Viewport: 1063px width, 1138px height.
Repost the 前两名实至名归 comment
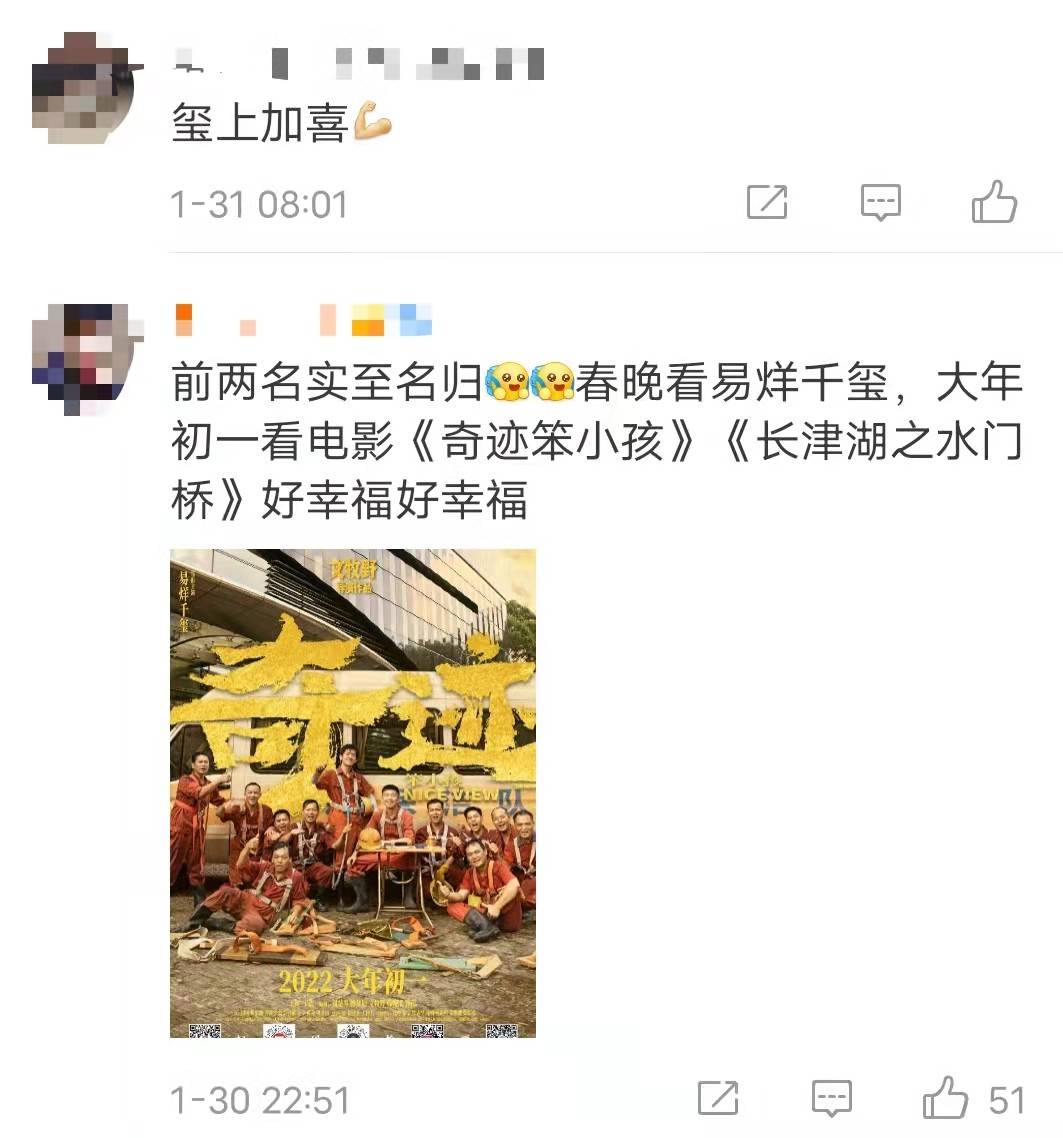pyautogui.click(x=718, y=1099)
